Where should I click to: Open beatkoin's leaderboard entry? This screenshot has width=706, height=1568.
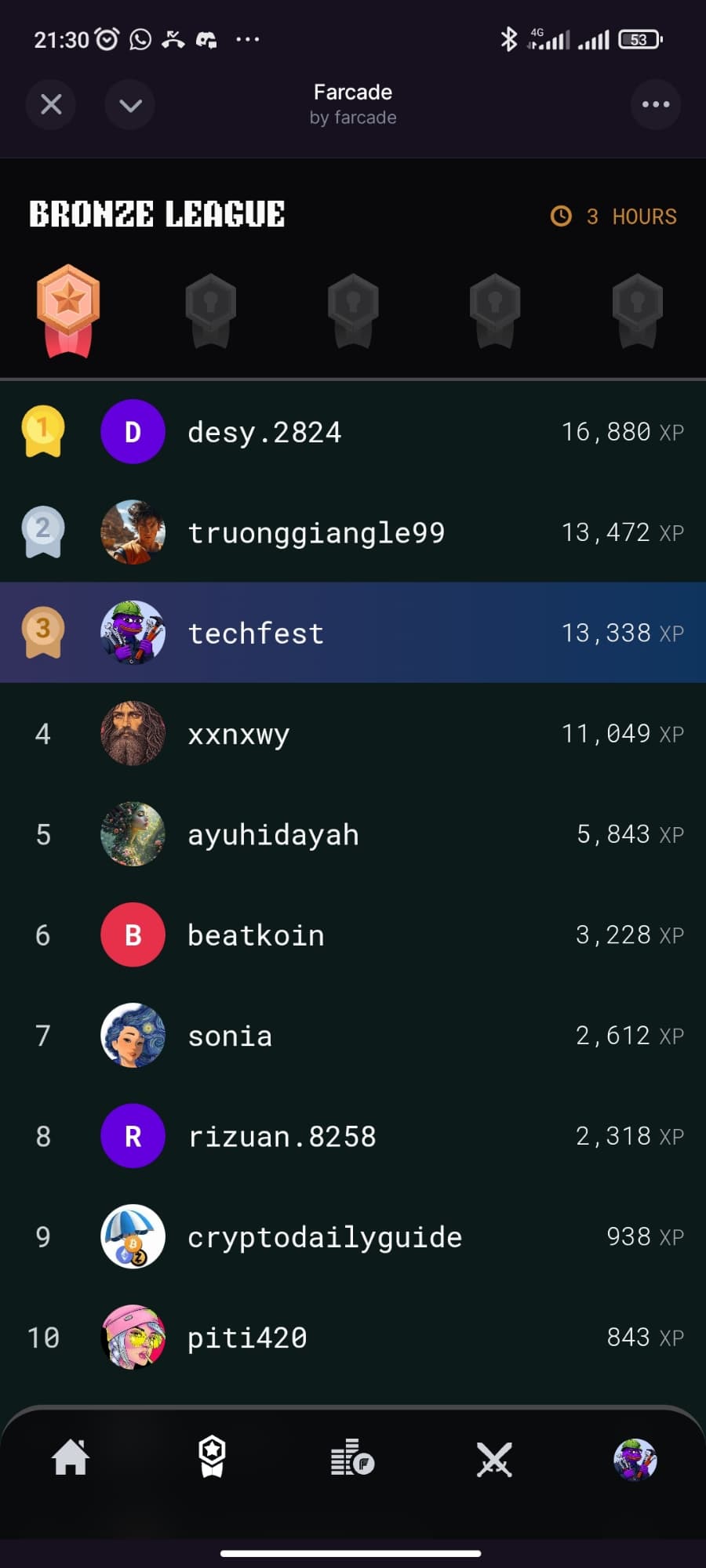pos(353,935)
